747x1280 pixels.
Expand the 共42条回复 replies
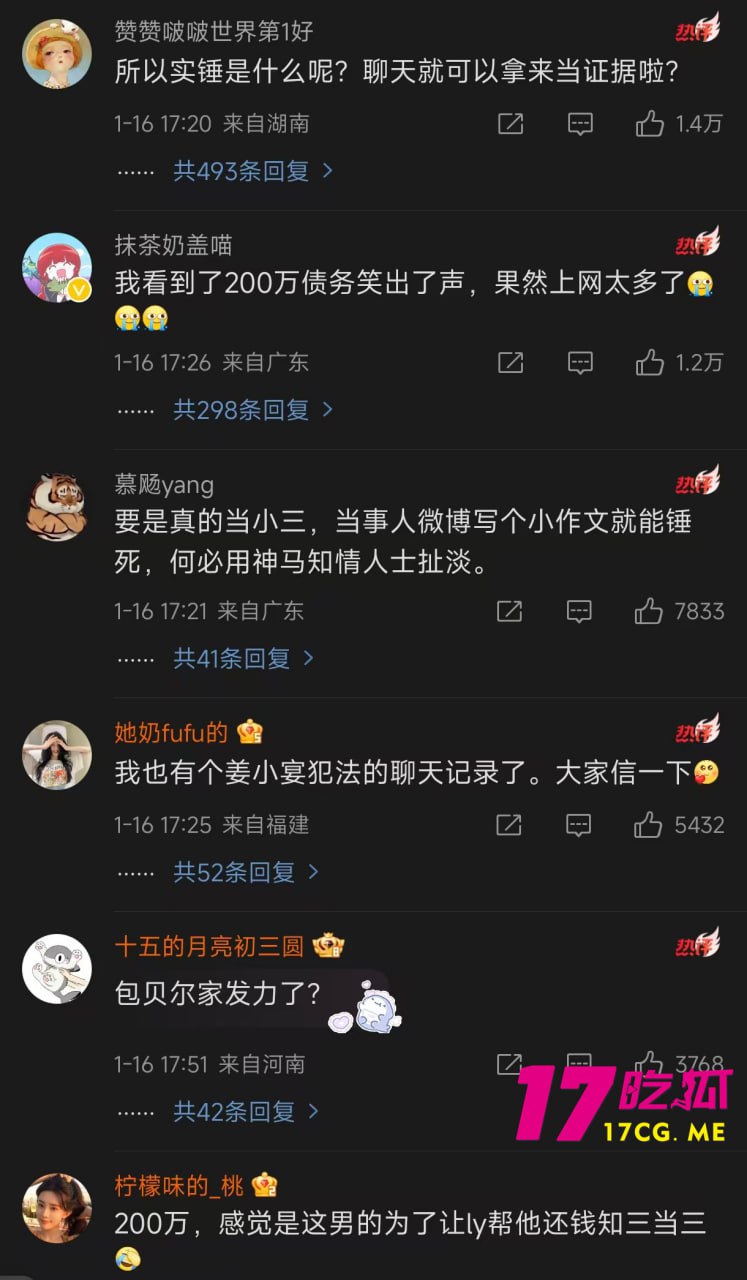pos(245,1110)
